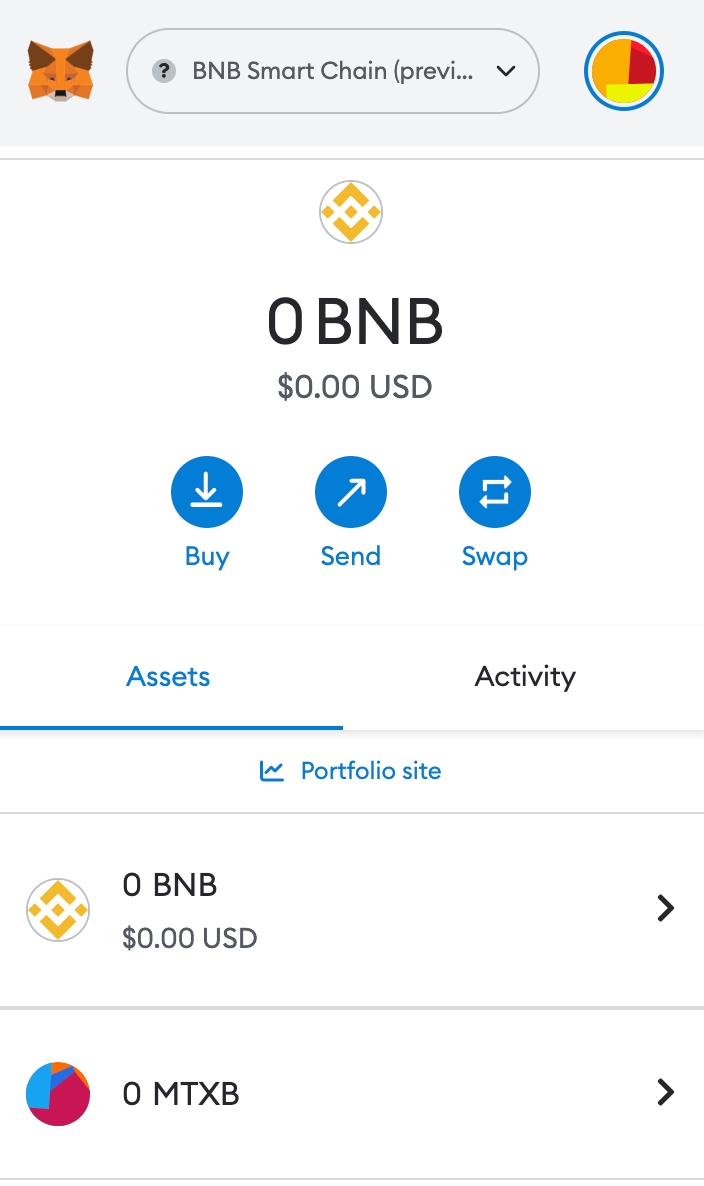704x1186 pixels.
Task: View the 0 MTXB token details
Action: [351, 1093]
